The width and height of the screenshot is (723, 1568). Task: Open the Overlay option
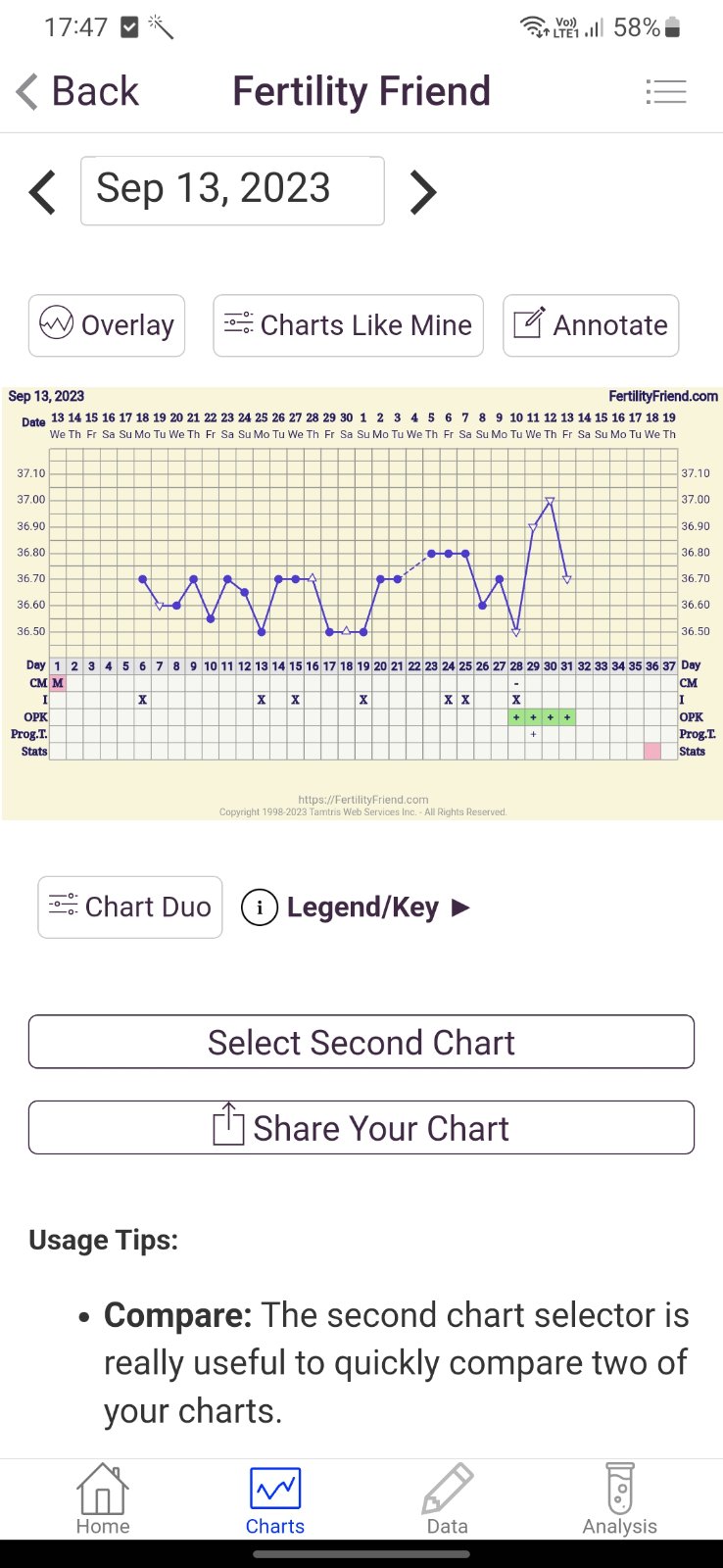107,325
